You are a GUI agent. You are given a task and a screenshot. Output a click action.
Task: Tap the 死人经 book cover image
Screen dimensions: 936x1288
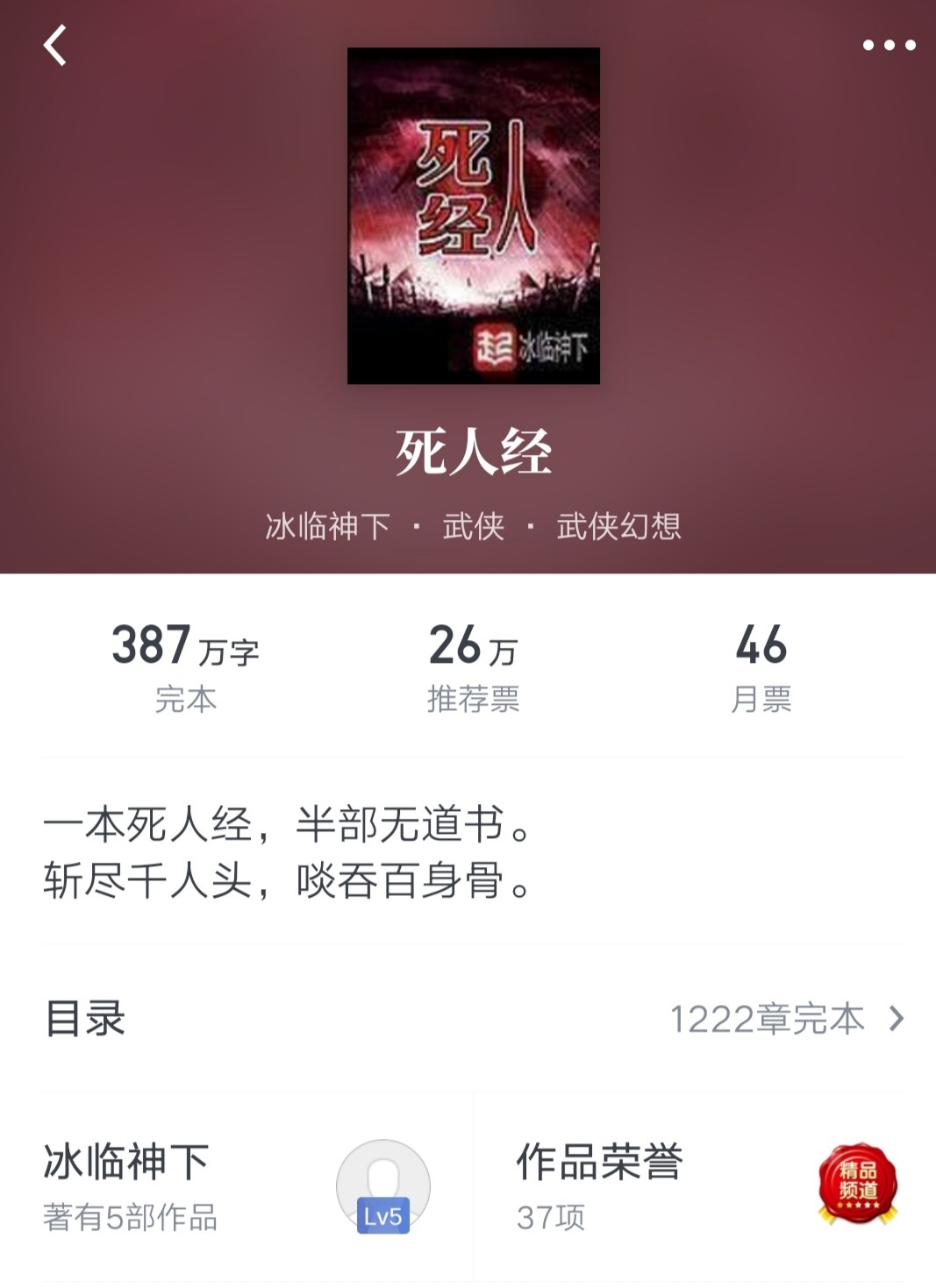click(474, 216)
